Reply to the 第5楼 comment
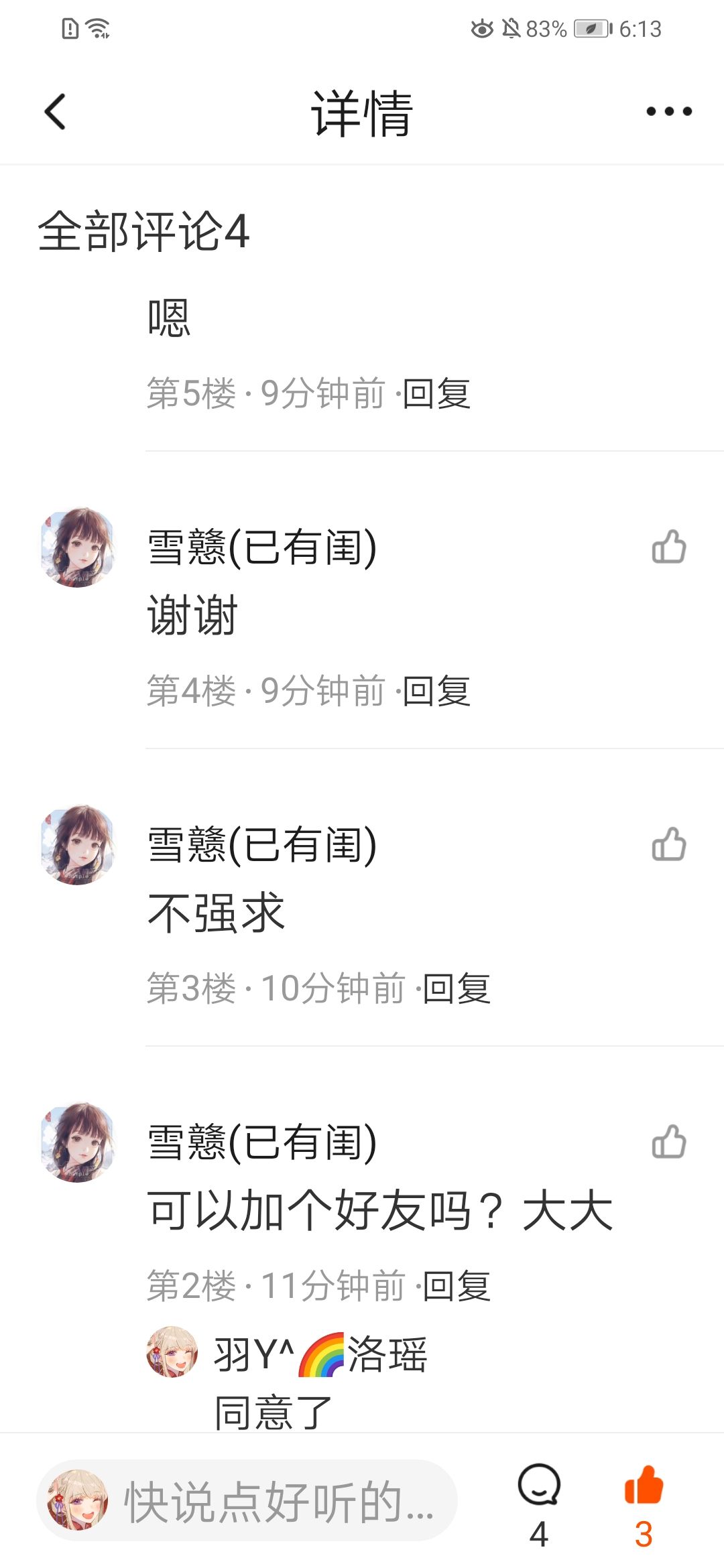This screenshot has width=724, height=1568. point(437,393)
